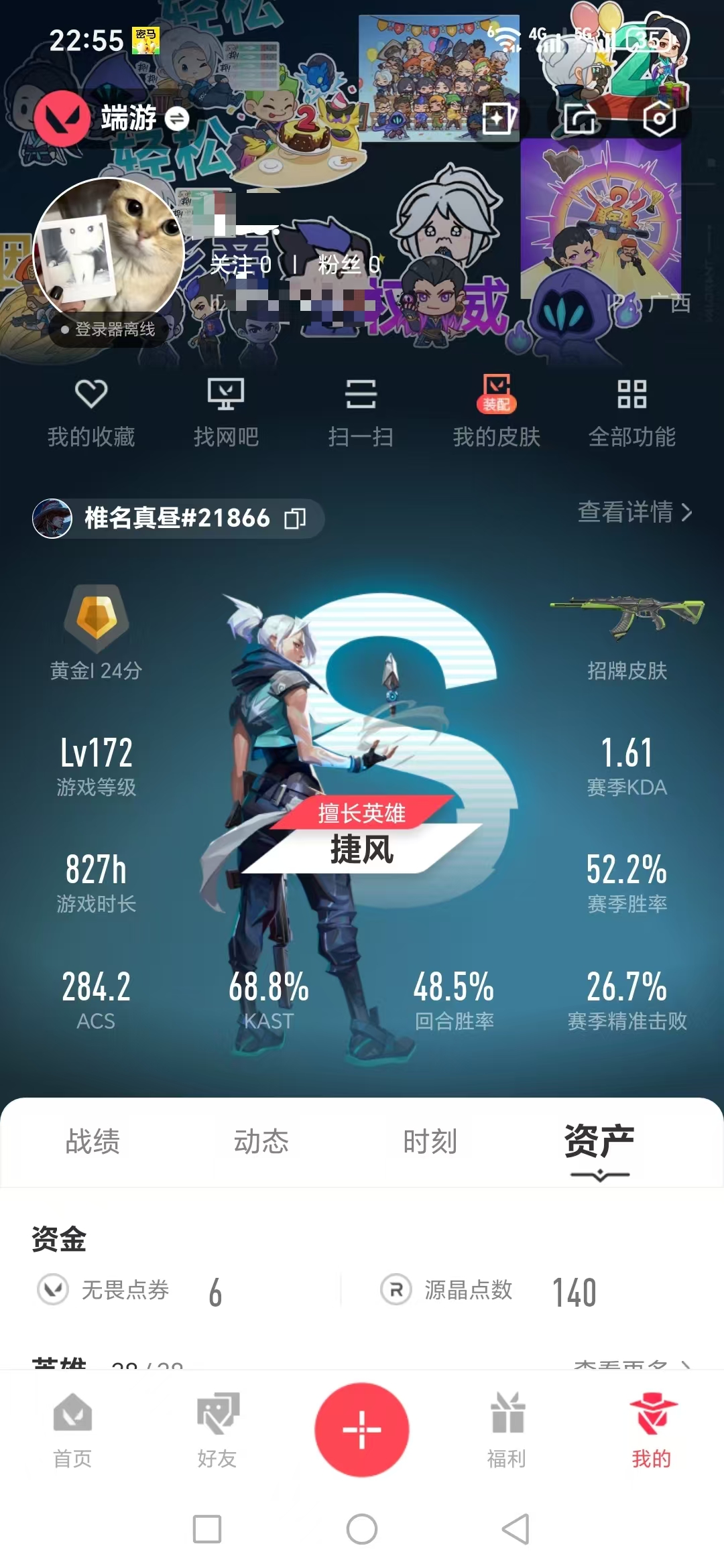The height and width of the screenshot is (1568, 724).
Task: Tap the system back button
Action: coord(516,1529)
